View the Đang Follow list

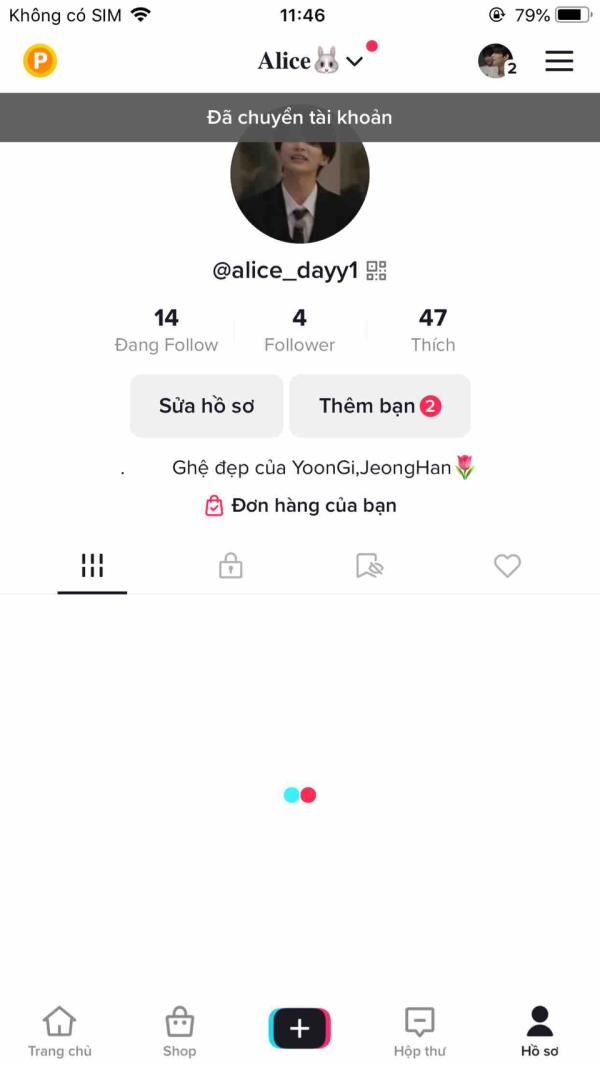coord(166,331)
